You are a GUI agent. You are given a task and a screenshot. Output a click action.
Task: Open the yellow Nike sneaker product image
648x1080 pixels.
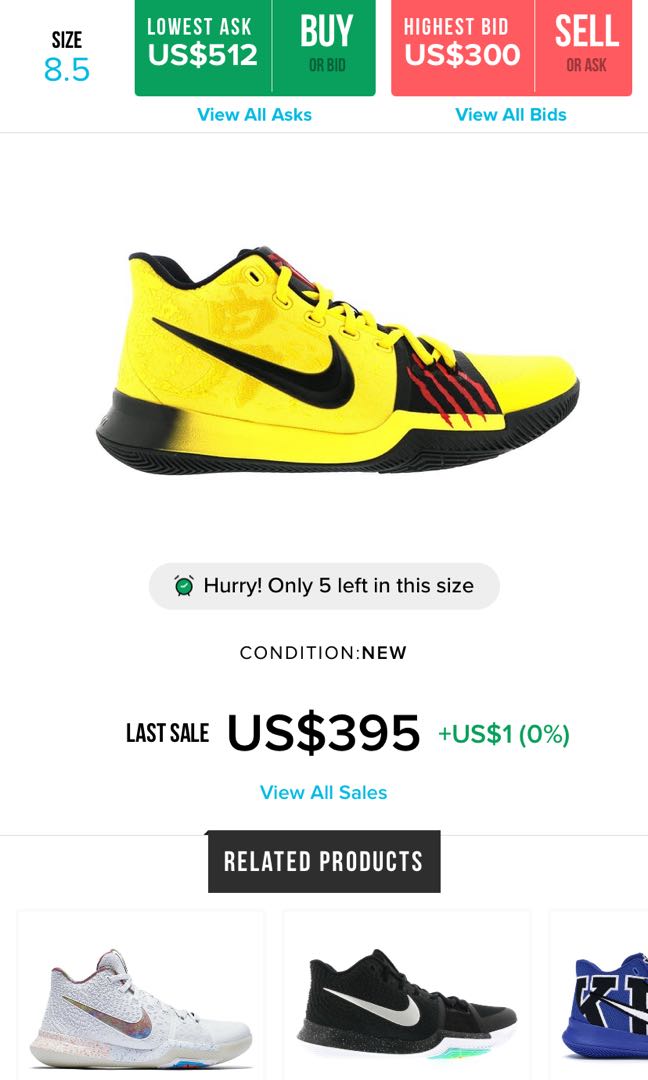pos(337,362)
